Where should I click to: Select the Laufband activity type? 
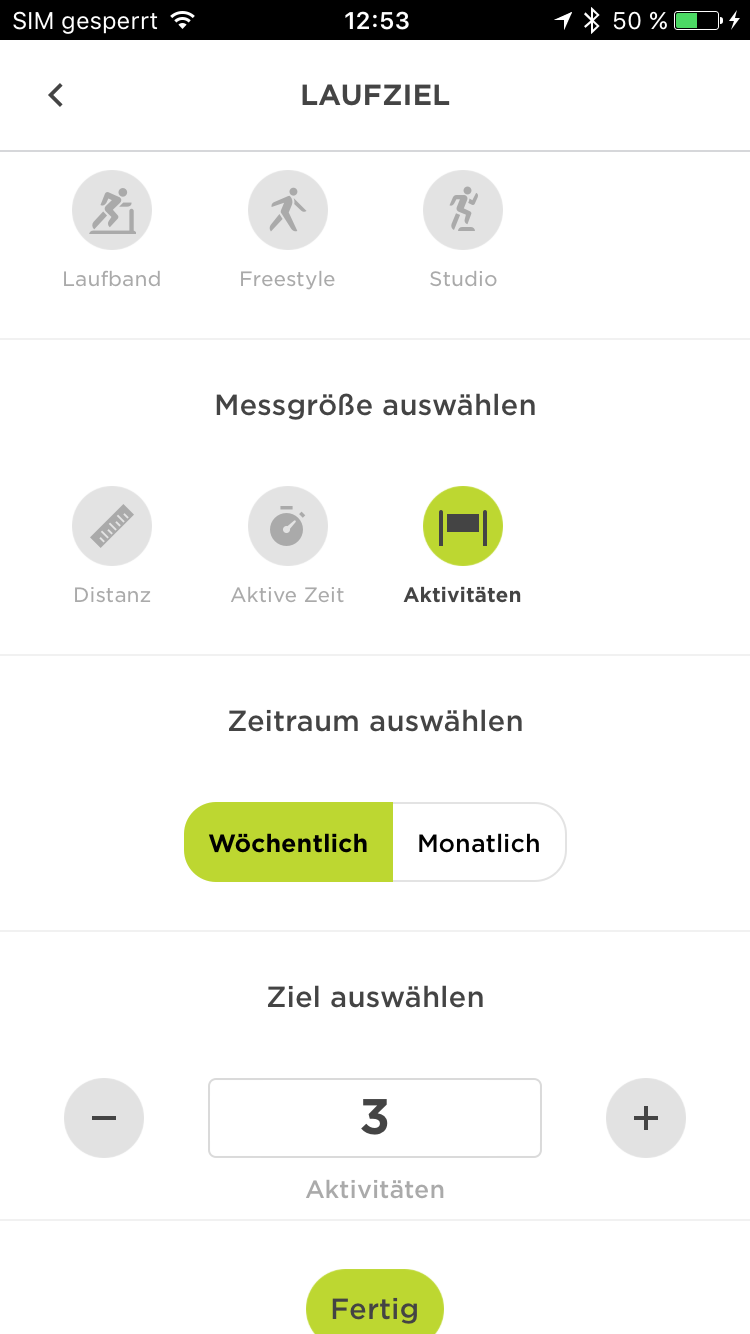[112, 211]
